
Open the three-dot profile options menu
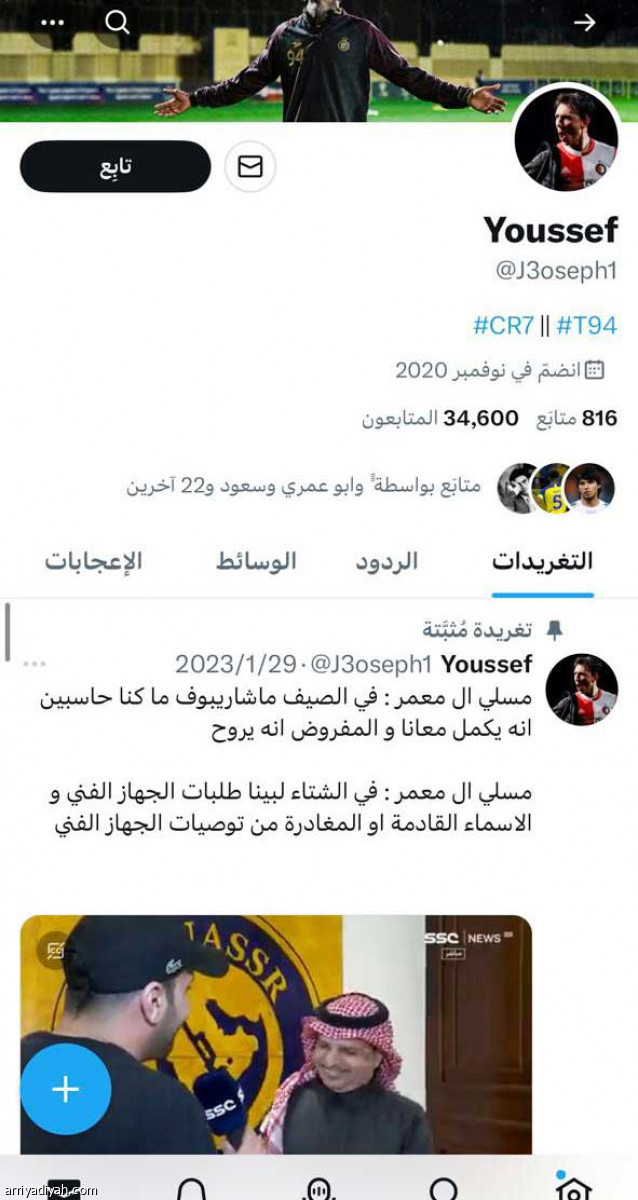pyautogui.click(x=52, y=22)
